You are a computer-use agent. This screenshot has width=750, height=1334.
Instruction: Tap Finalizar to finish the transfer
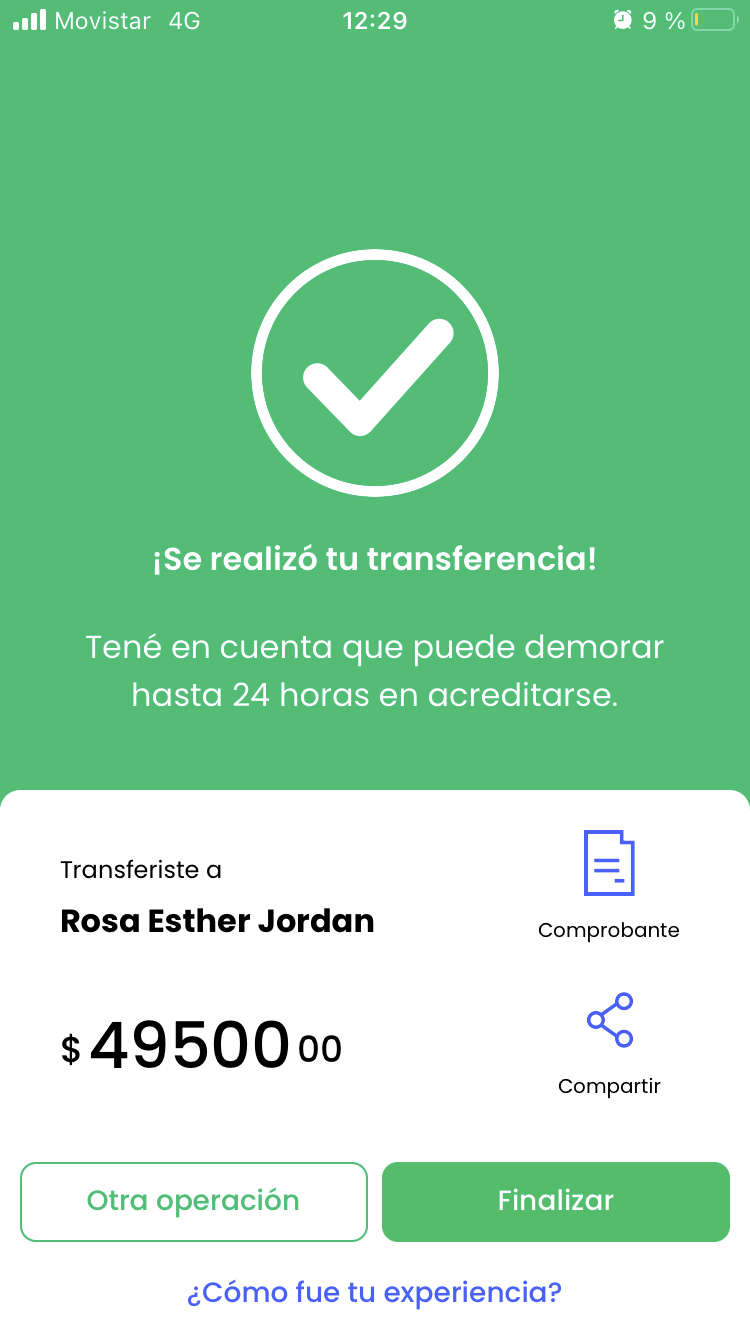coord(556,1201)
